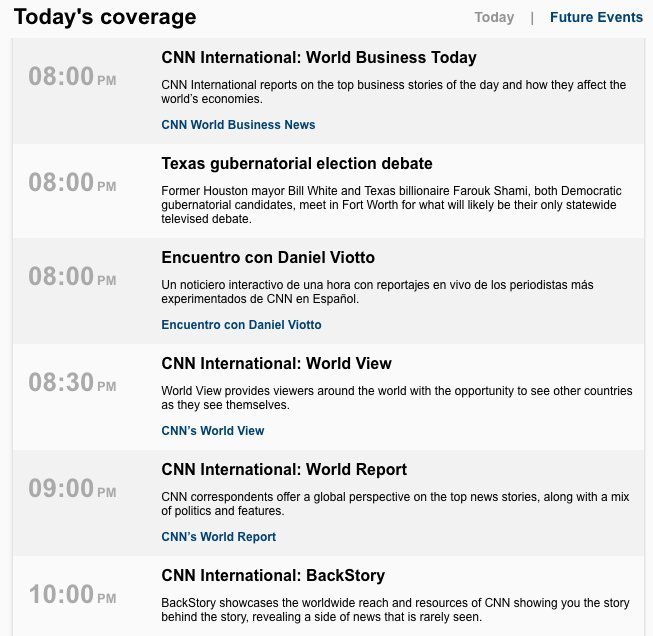This screenshot has width=653, height=636.
Task: Switch to the Future Events tab
Action: tap(596, 17)
